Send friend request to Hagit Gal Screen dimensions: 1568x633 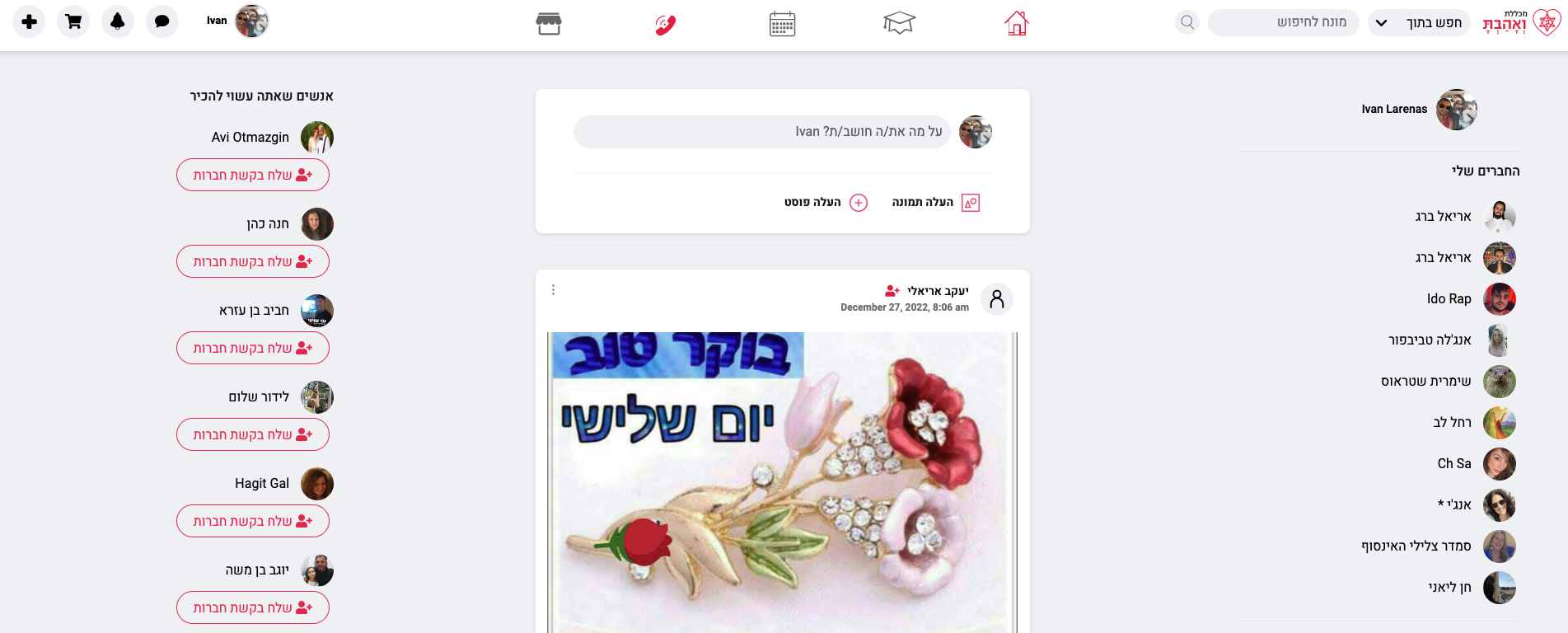(253, 521)
